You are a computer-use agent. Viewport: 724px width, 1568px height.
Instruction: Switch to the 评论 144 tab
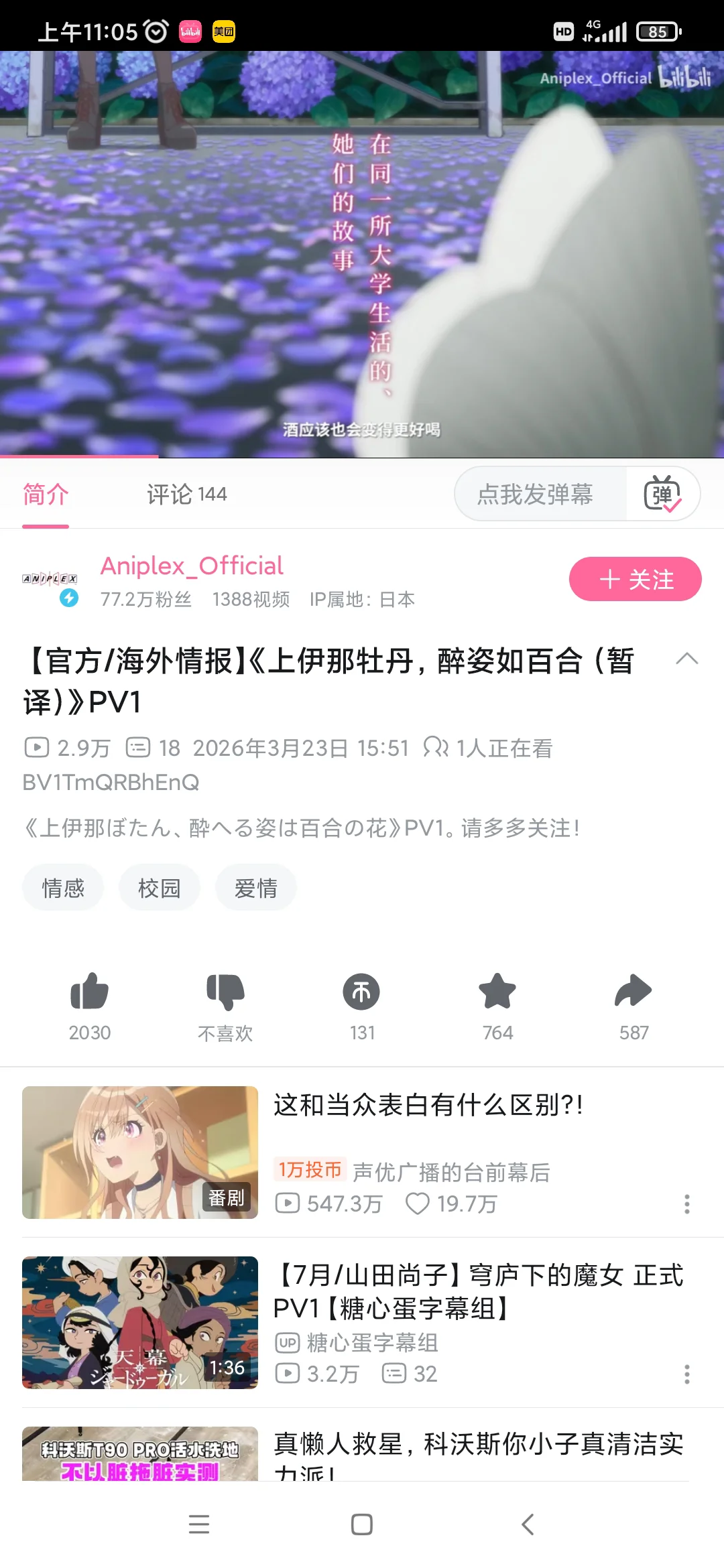click(x=187, y=495)
